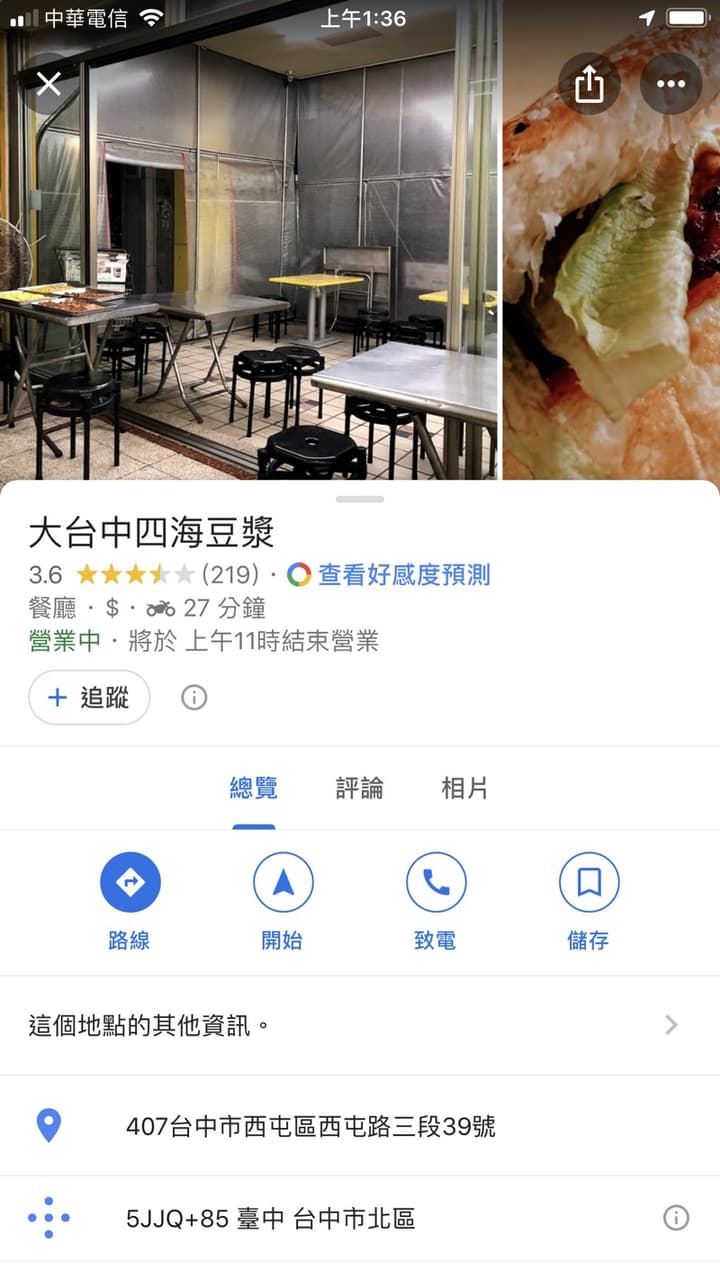Select the 總覽 tab
Image resolution: width=720 pixels, height=1280 pixels.
pos(254,788)
